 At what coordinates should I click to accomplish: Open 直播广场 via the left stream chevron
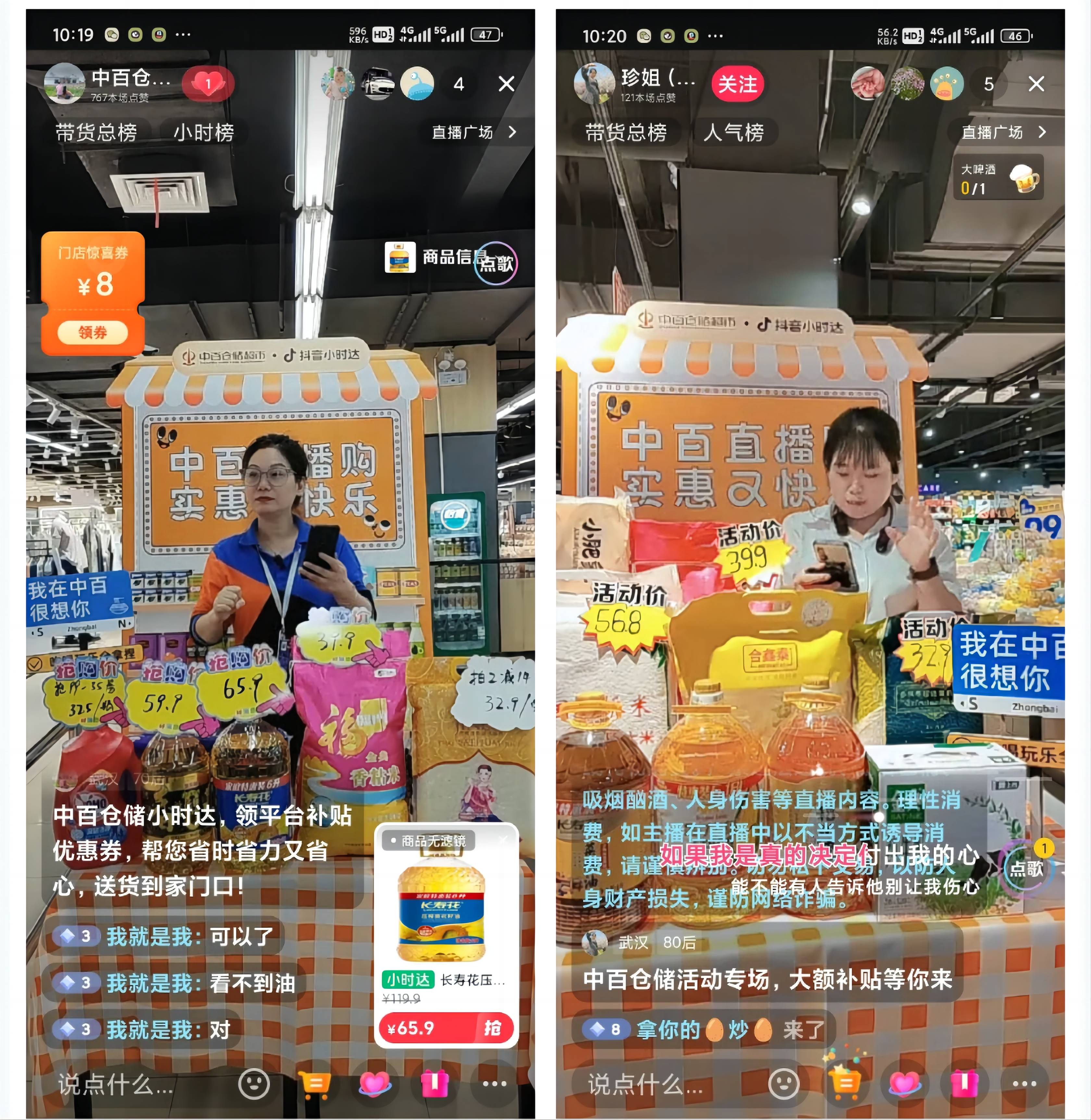(512, 132)
